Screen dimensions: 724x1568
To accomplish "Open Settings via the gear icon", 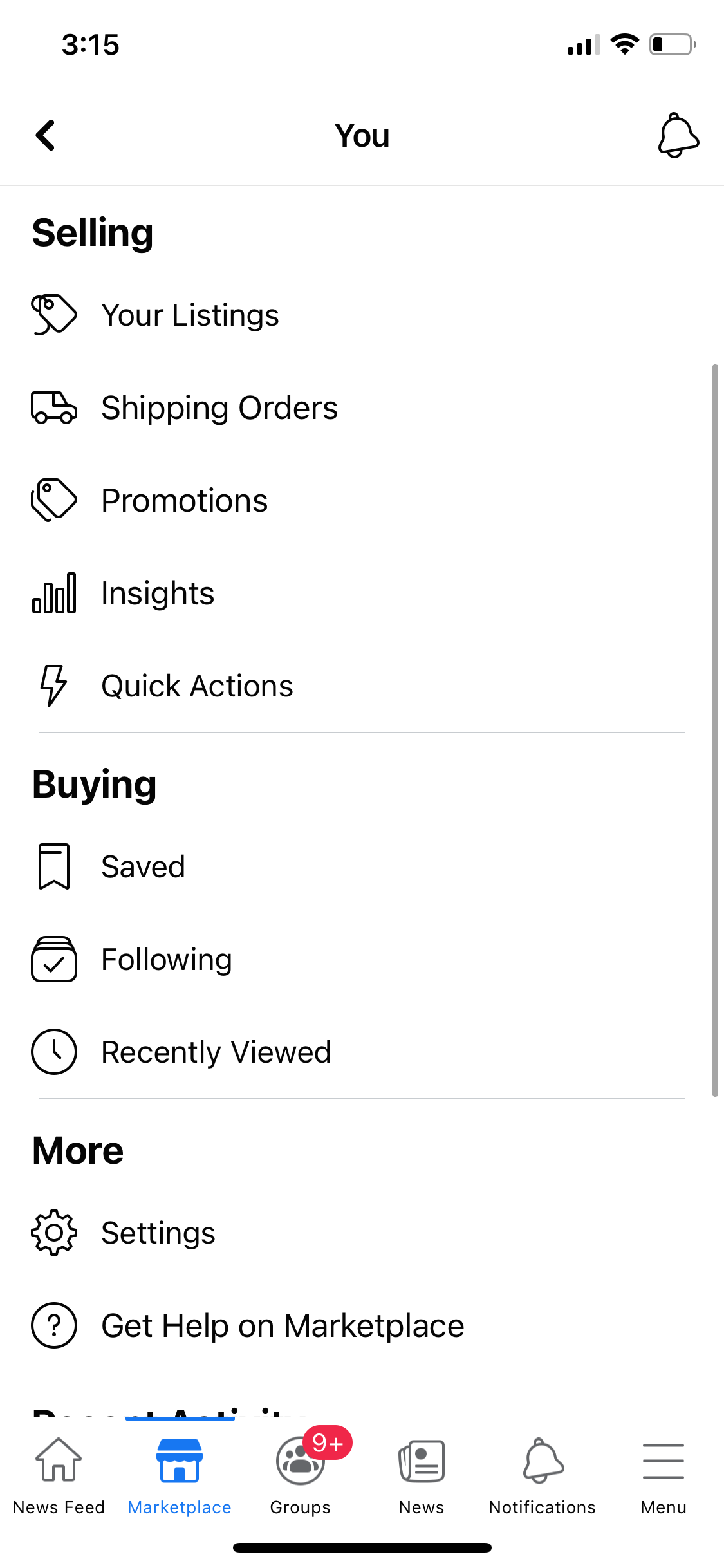I will [x=54, y=1231].
